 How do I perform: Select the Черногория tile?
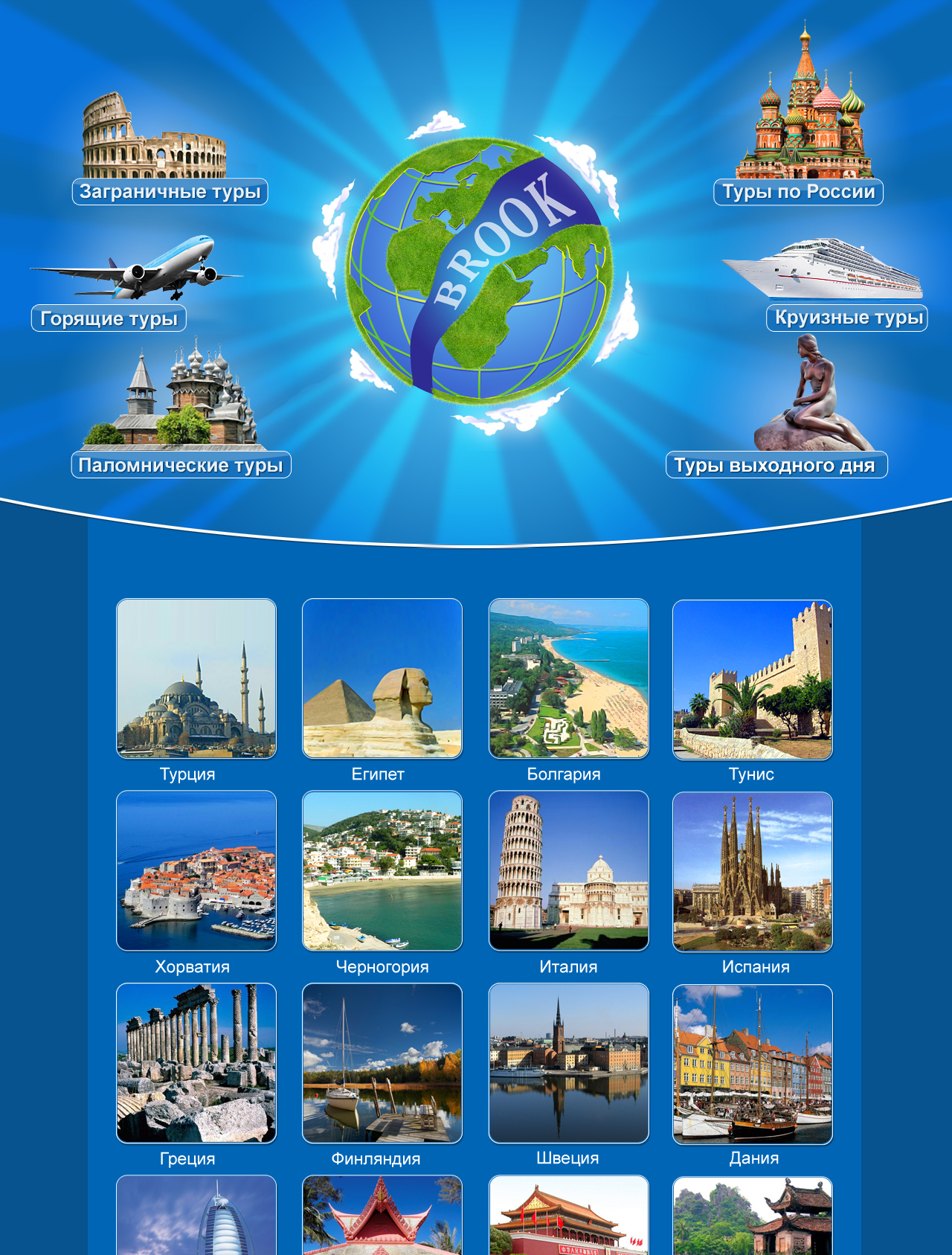[382, 870]
